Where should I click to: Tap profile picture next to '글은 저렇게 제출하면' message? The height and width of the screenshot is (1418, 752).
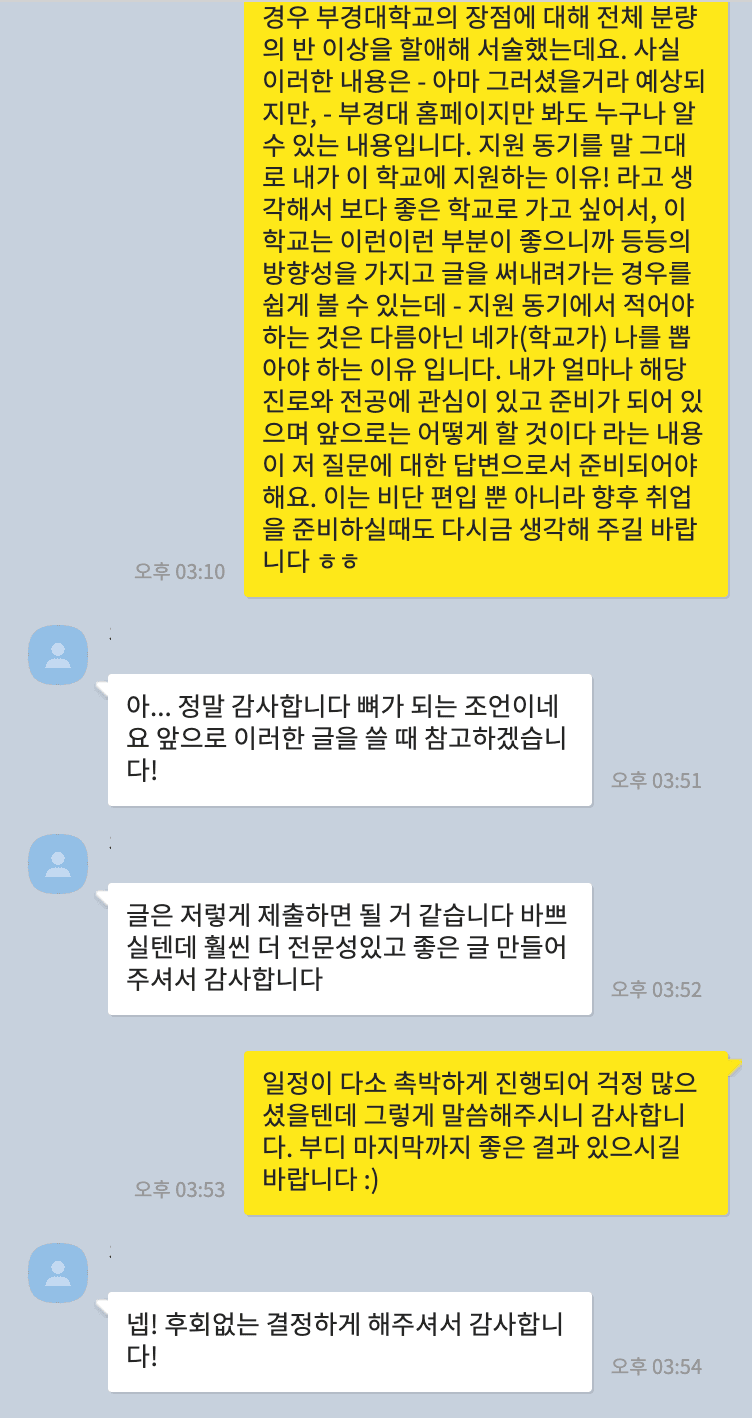point(58,864)
